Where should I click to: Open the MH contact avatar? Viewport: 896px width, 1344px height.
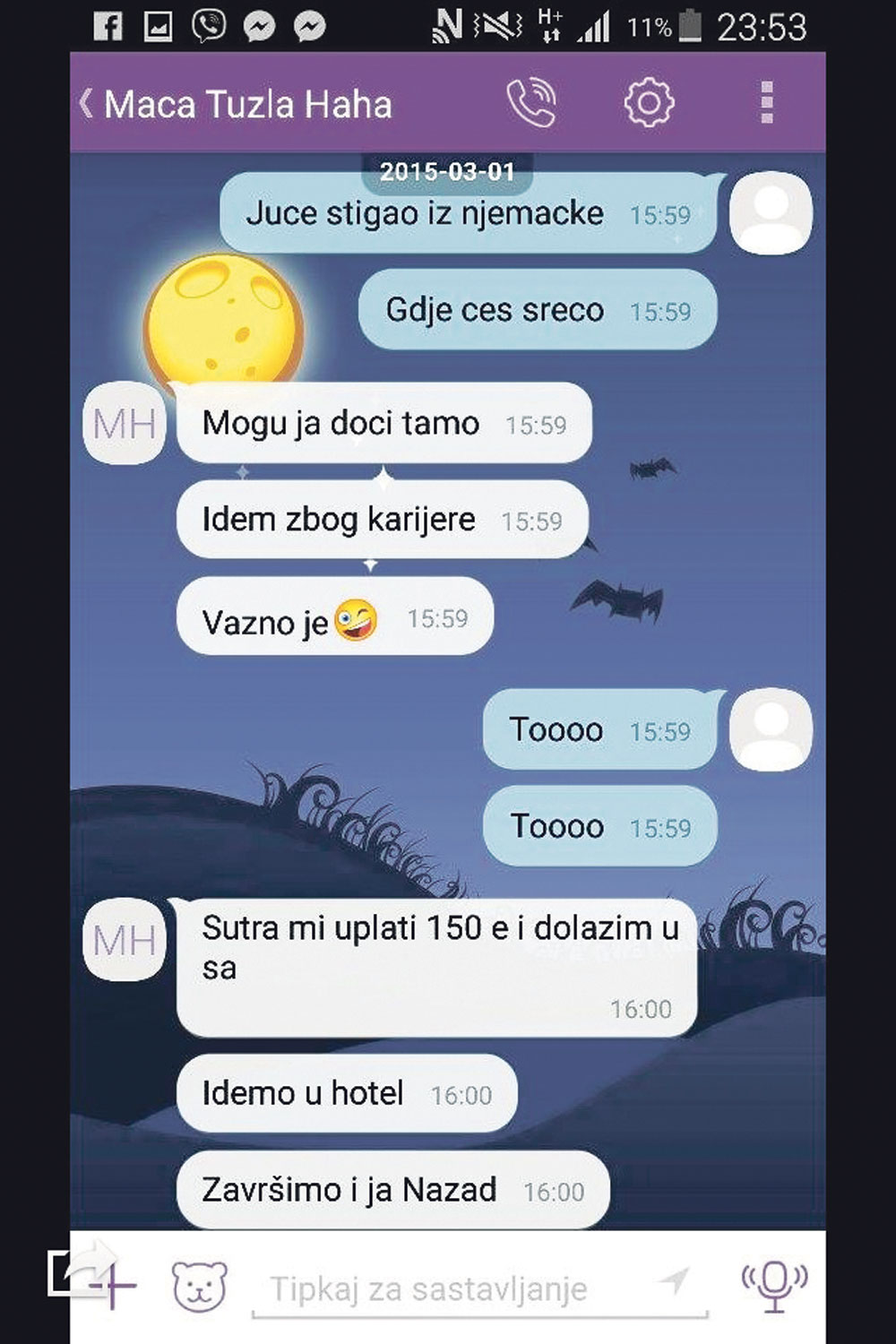tap(125, 423)
